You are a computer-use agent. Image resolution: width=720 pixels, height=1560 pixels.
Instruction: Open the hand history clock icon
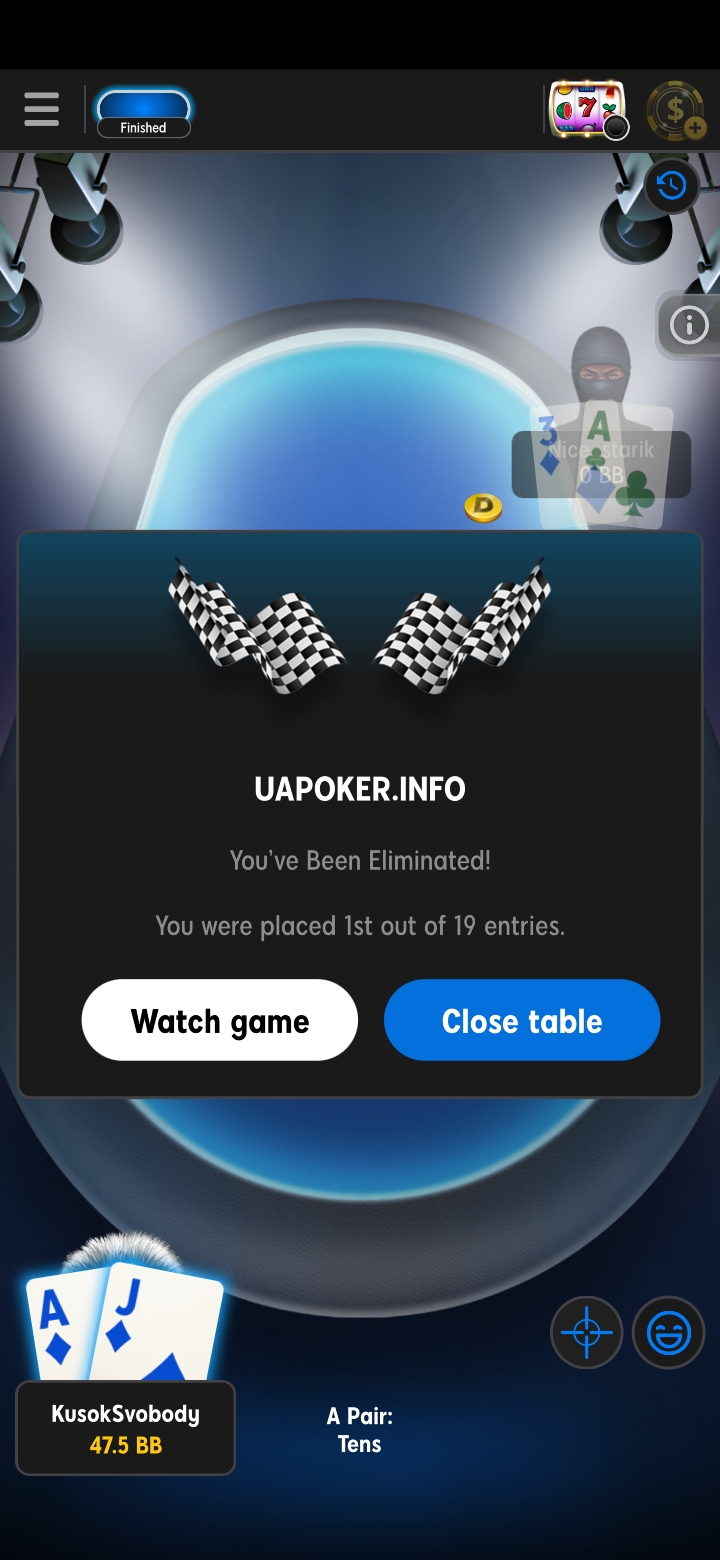pyautogui.click(x=672, y=186)
